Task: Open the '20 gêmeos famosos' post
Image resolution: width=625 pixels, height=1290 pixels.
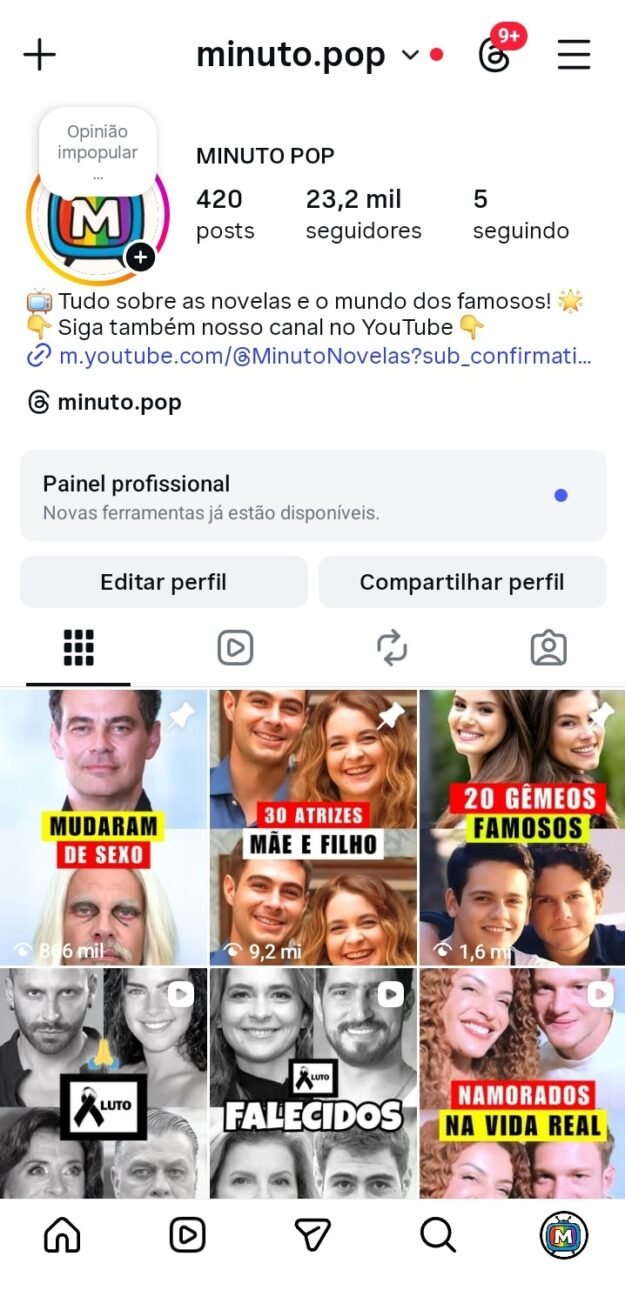Action: 522,827
